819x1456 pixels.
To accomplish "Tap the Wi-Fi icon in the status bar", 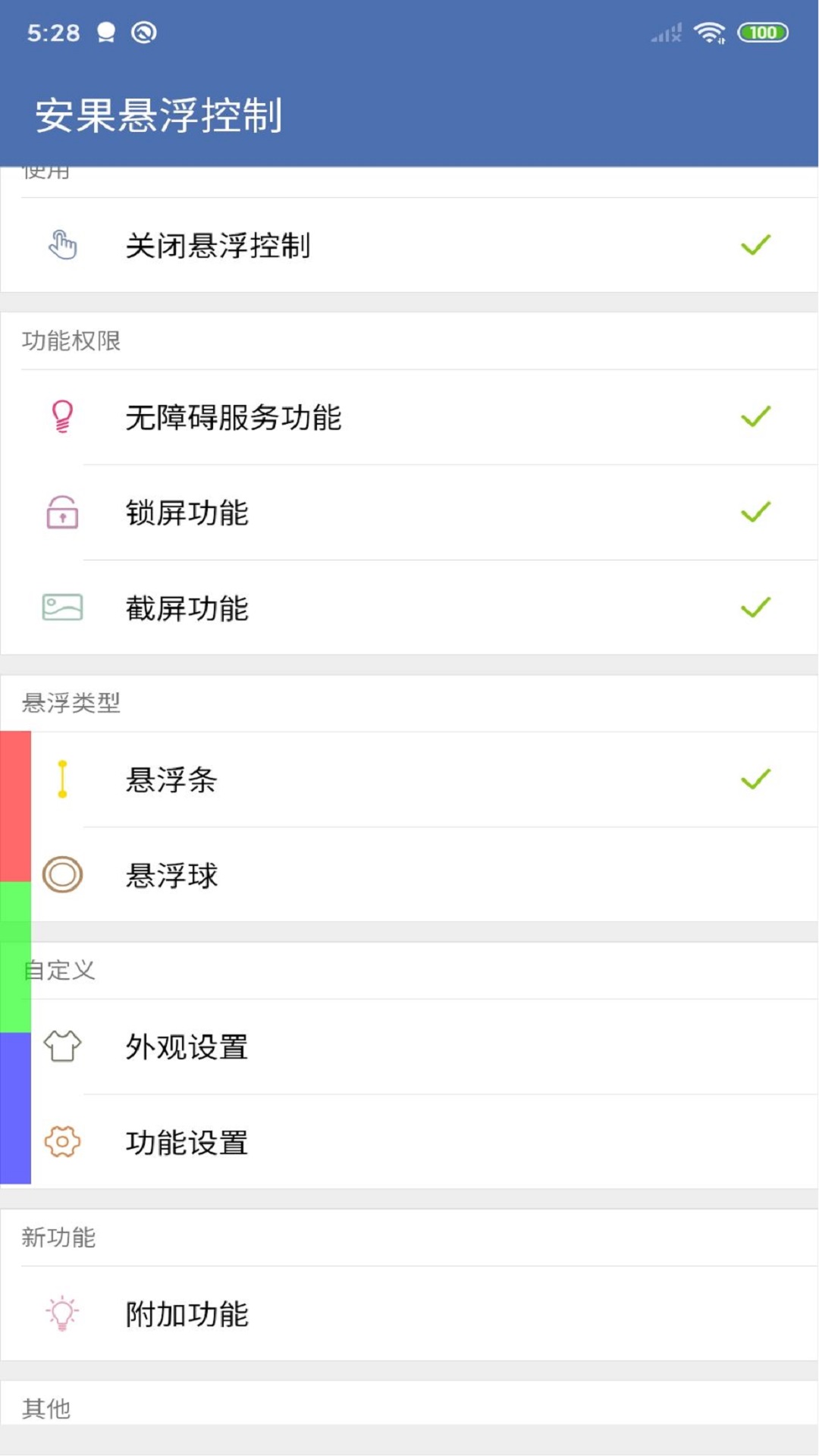I will tap(711, 32).
